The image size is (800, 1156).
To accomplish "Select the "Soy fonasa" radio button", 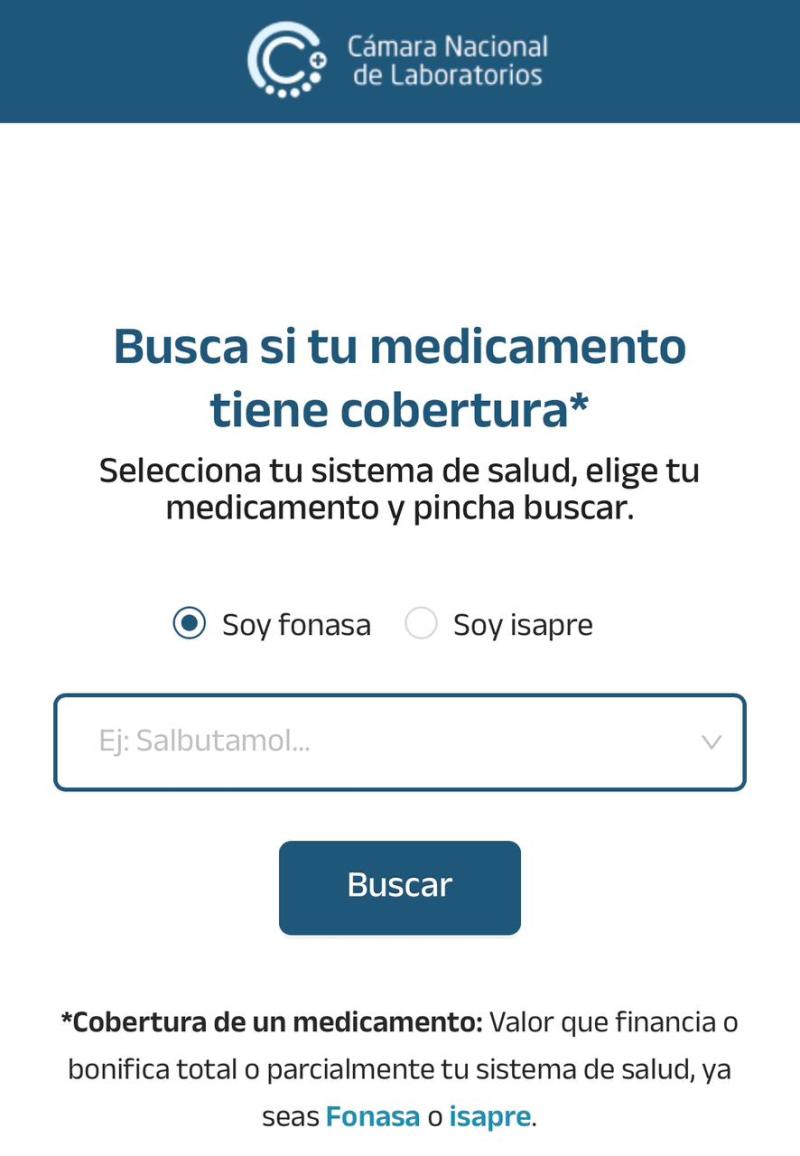I will point(187,623).
